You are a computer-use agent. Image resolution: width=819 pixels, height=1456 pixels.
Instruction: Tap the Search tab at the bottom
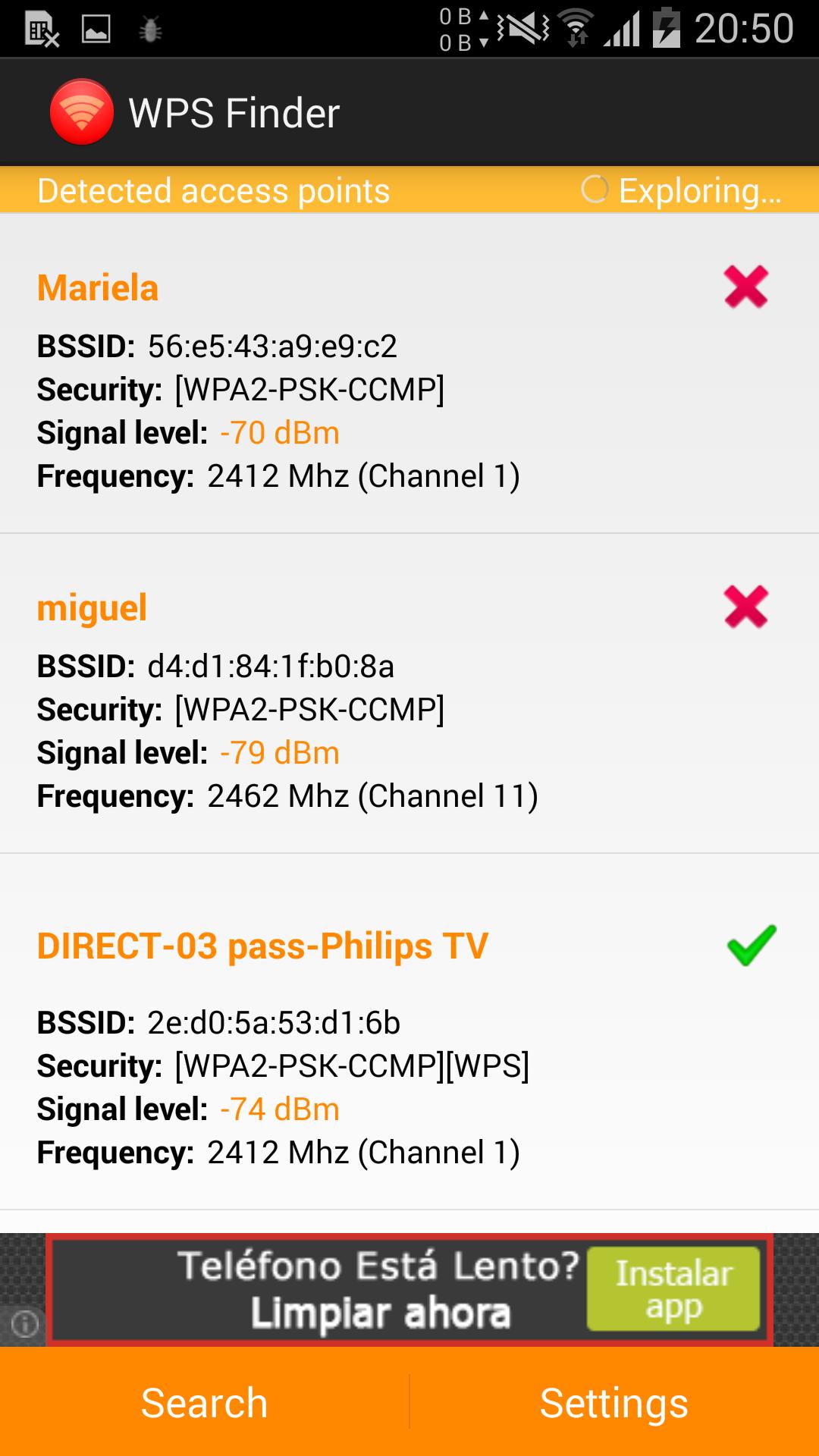point(203,1401)
